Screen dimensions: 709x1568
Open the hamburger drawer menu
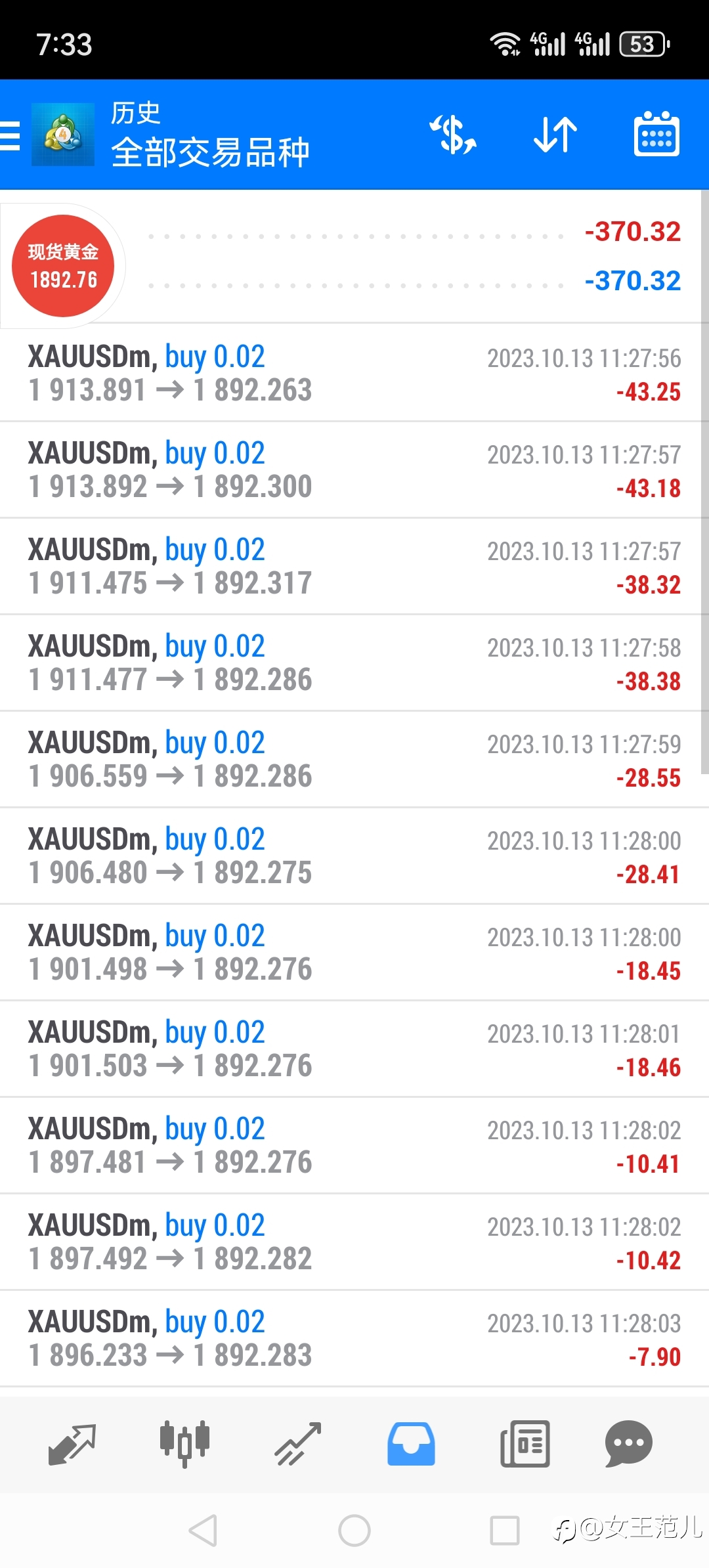[10, 136]
